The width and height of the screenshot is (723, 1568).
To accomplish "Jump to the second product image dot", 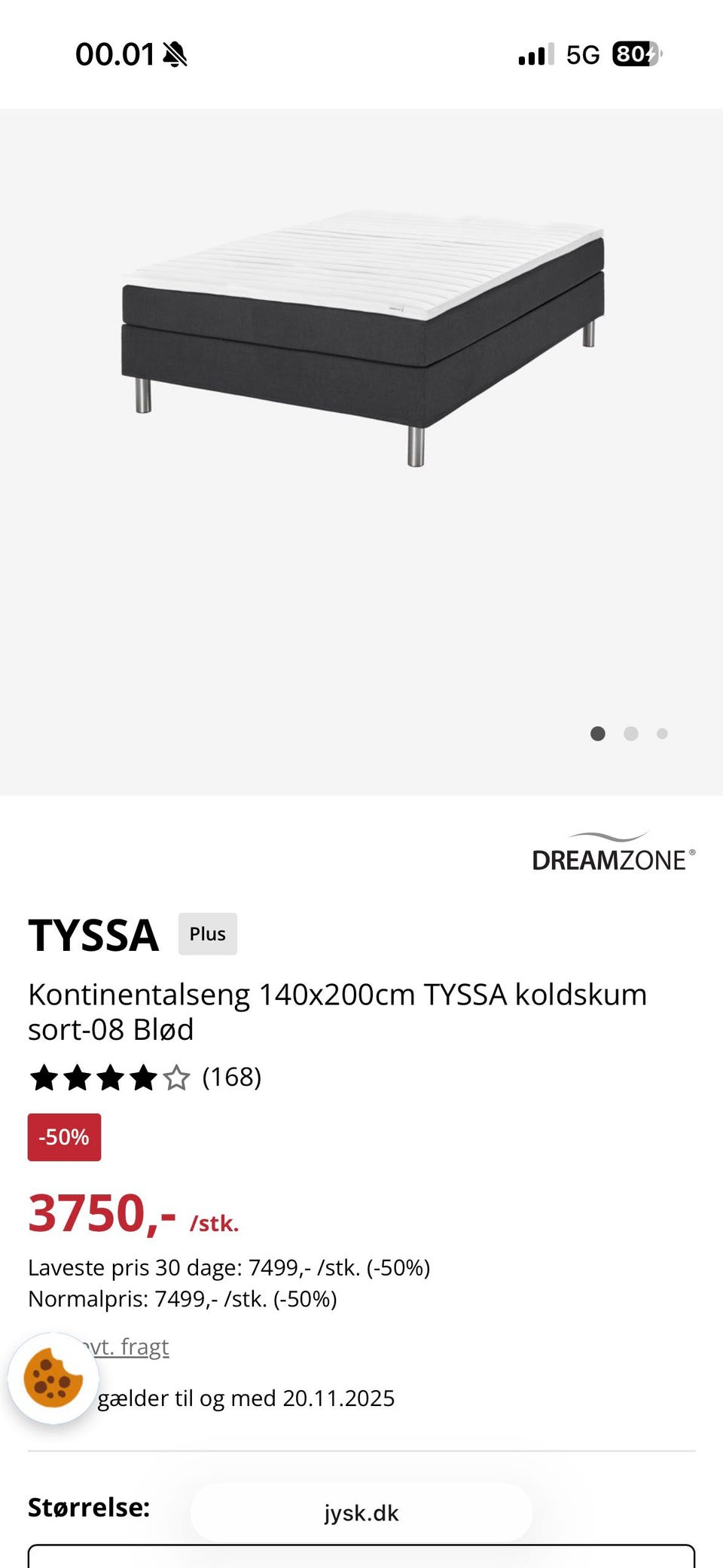I will click(631, 734).
